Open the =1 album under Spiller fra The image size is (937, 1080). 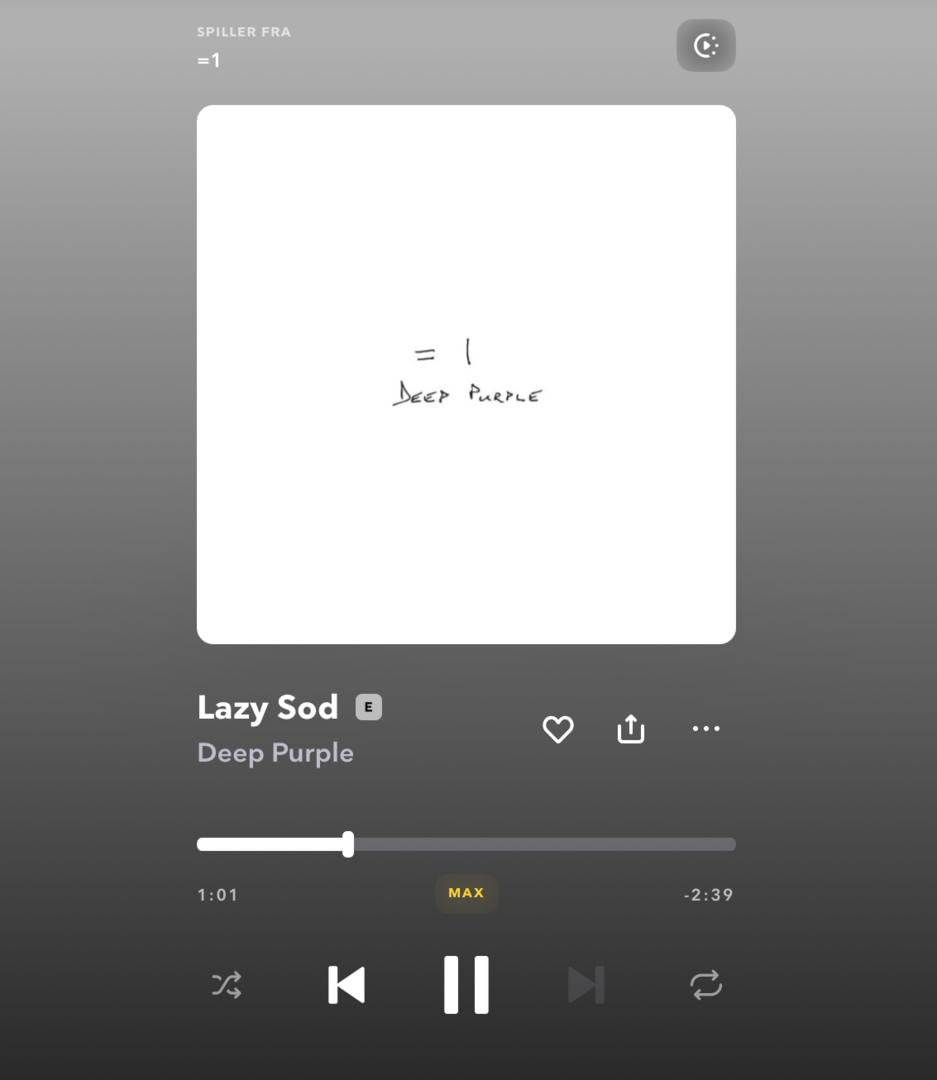click(209, 60)
